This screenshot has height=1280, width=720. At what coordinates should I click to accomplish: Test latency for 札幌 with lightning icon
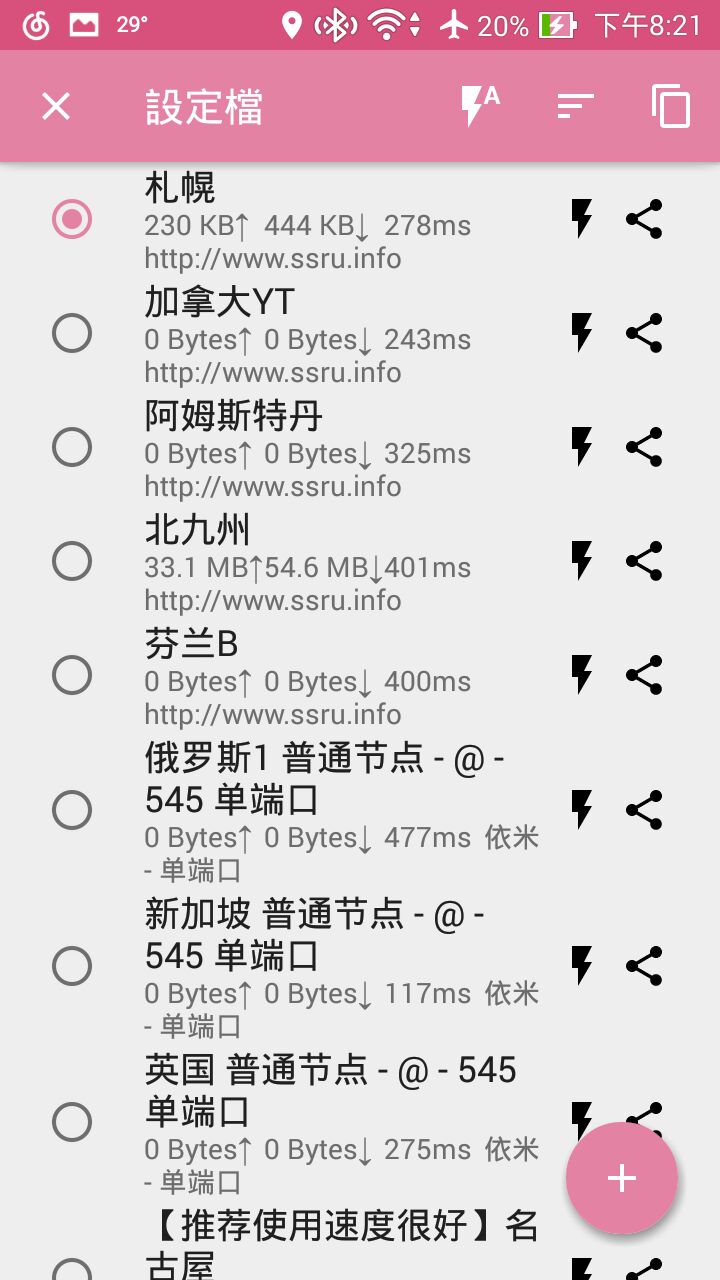[x=581, y=219]
